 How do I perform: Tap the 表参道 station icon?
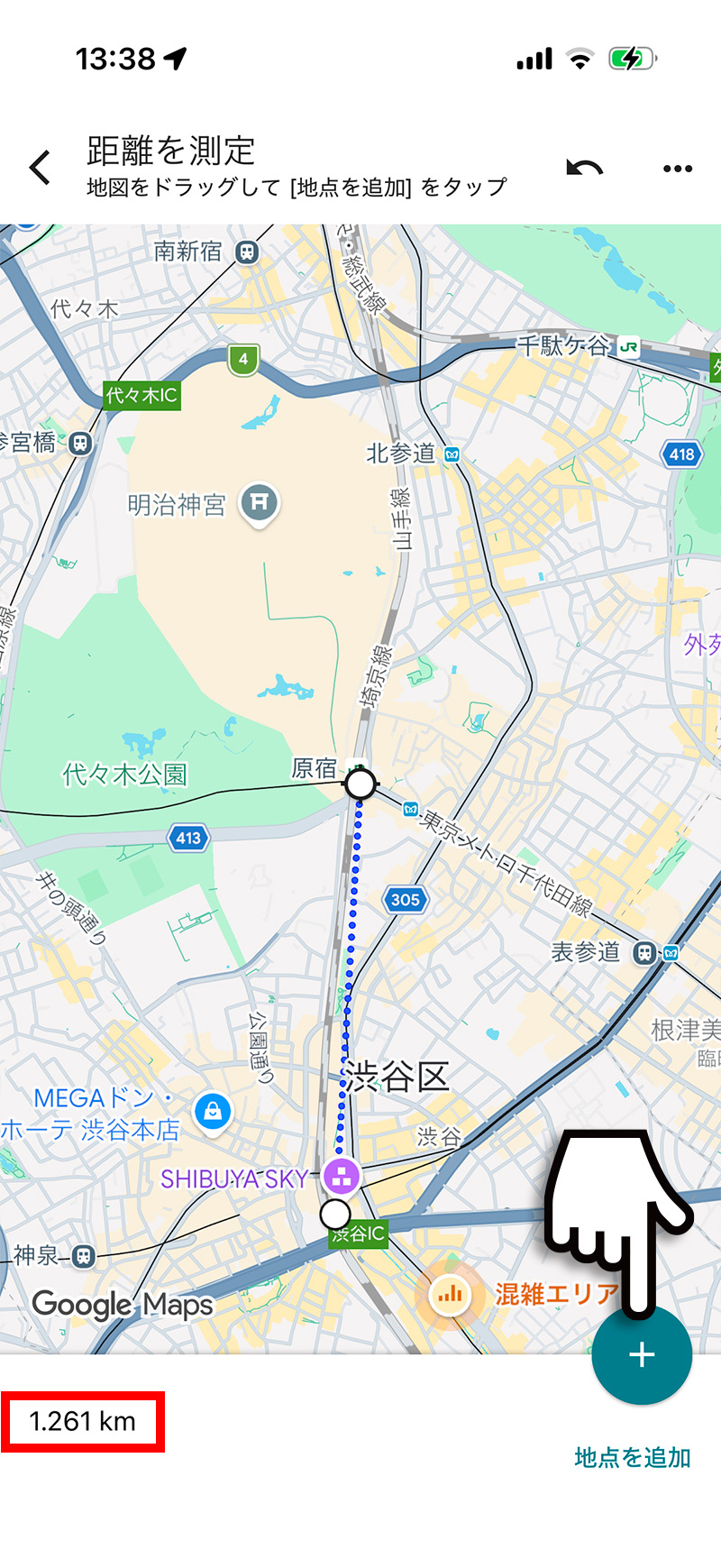coord(645,953)
